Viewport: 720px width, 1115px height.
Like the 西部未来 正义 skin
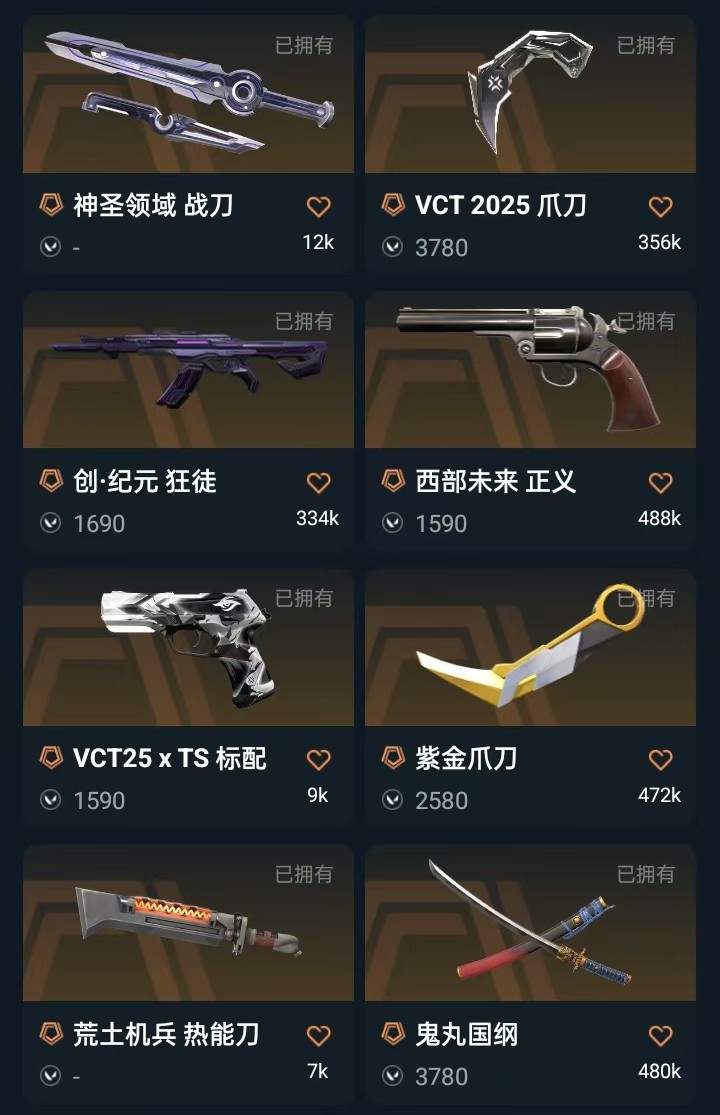(x=660, y=483)
